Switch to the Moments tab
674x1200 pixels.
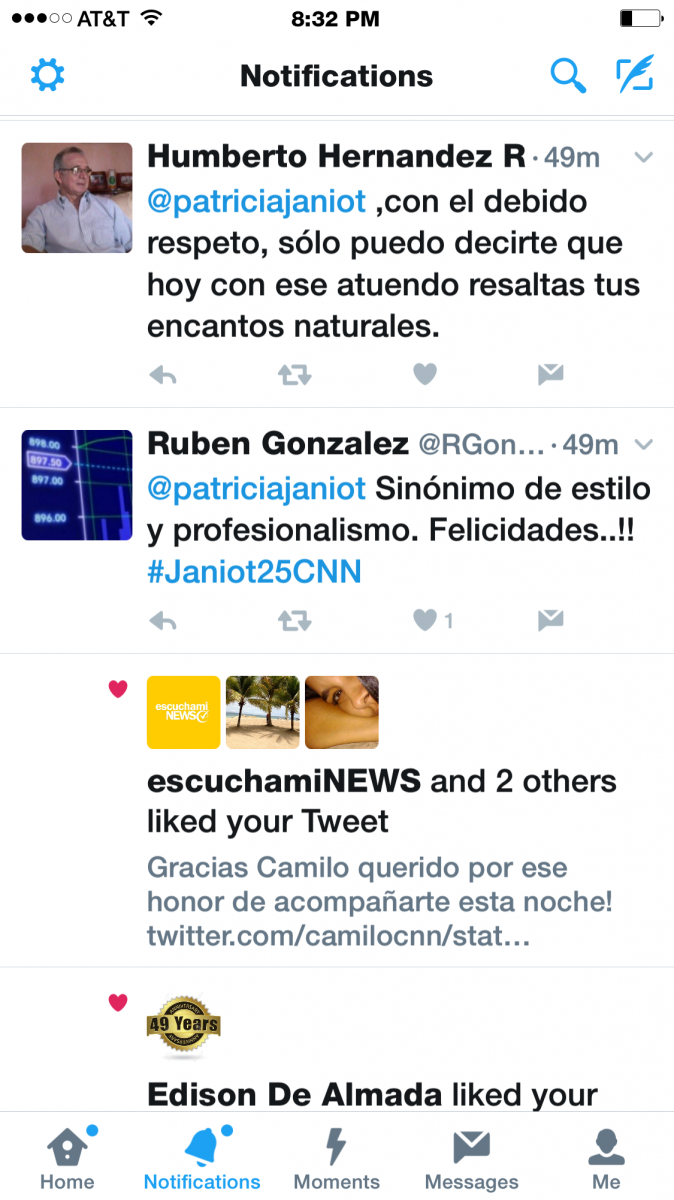coord(337,1158)
